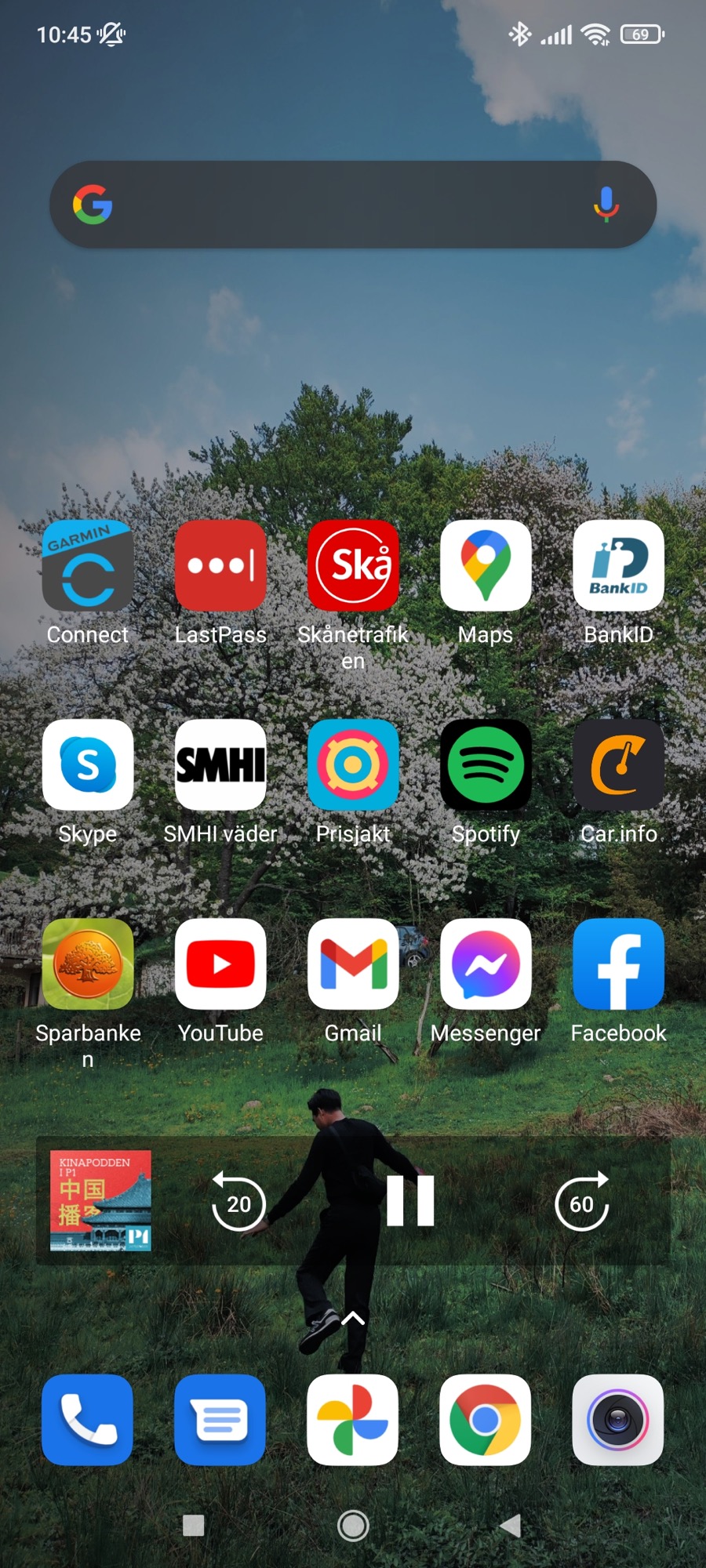706x1568 pixels.
Task: Open Car.info app
Action: click(x=618, y=765)
